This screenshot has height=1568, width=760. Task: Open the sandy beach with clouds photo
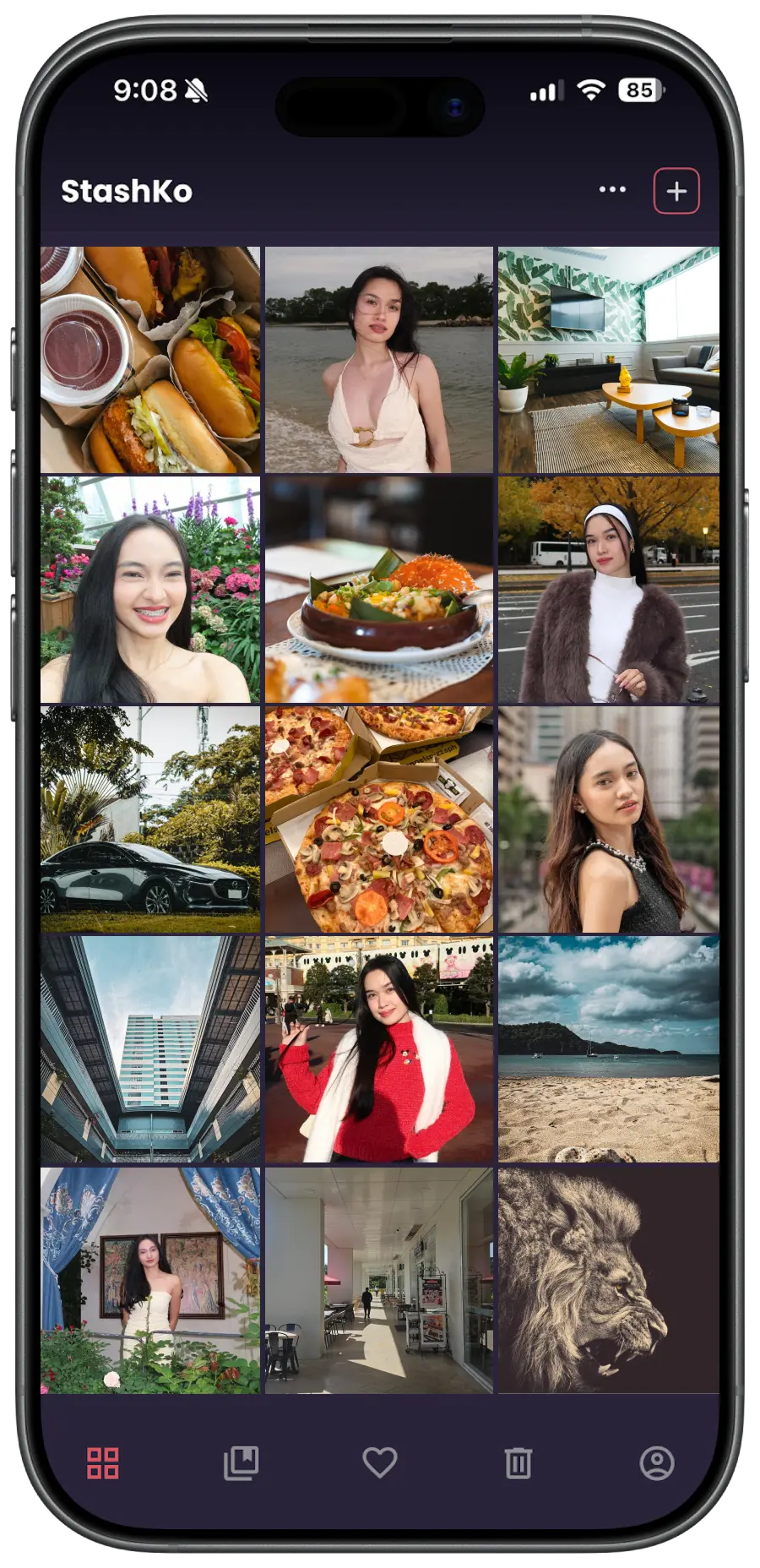pos(608,1049)
